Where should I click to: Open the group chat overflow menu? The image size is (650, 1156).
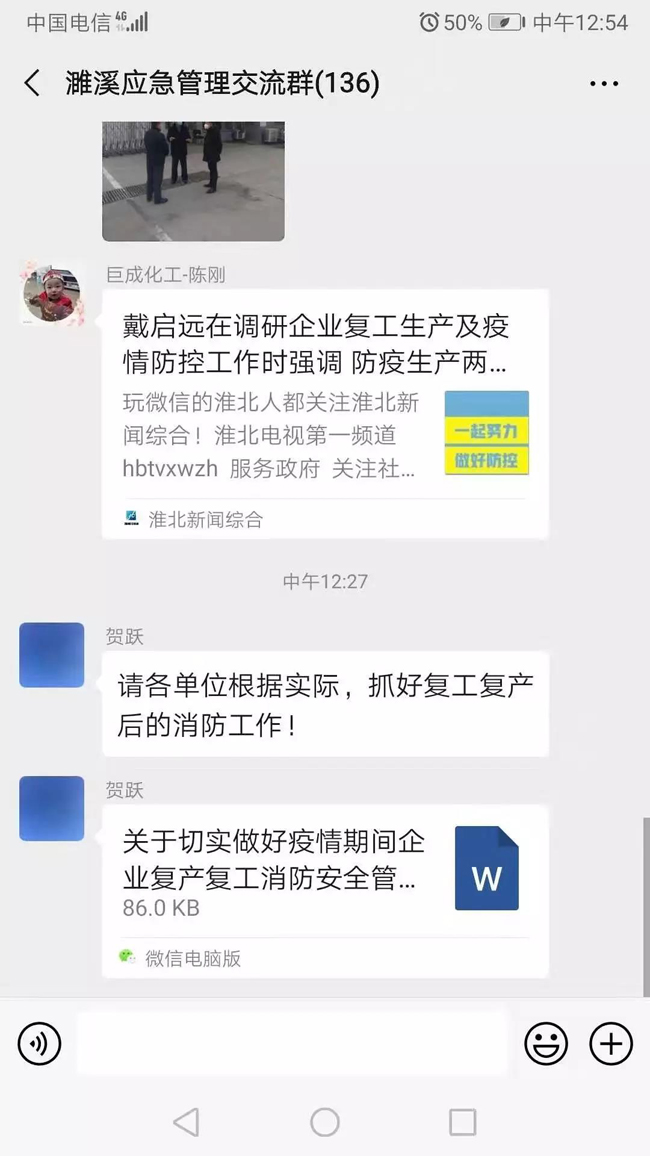[603, 84]
